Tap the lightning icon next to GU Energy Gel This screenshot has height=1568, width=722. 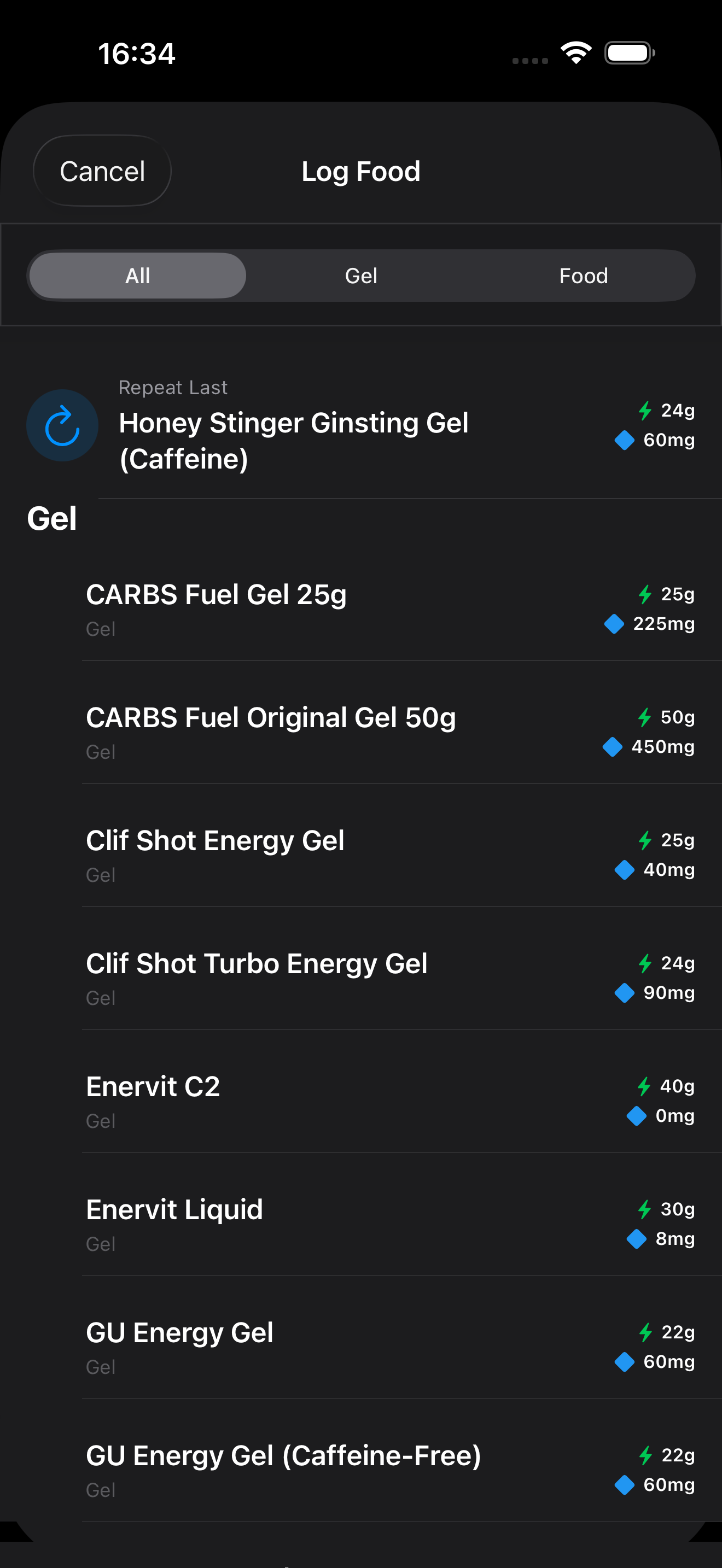pos(645,1332)
